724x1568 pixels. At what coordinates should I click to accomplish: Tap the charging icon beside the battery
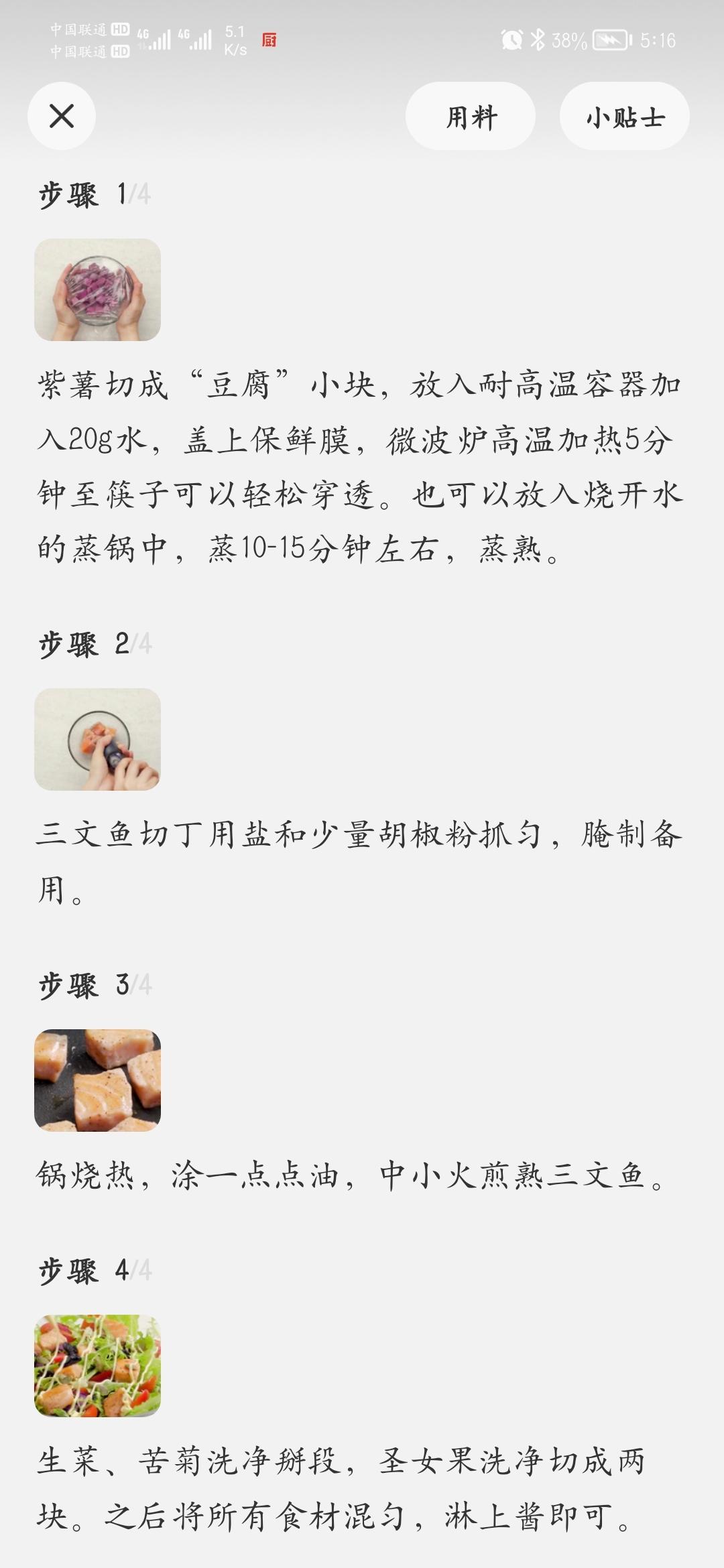(609, 40)
